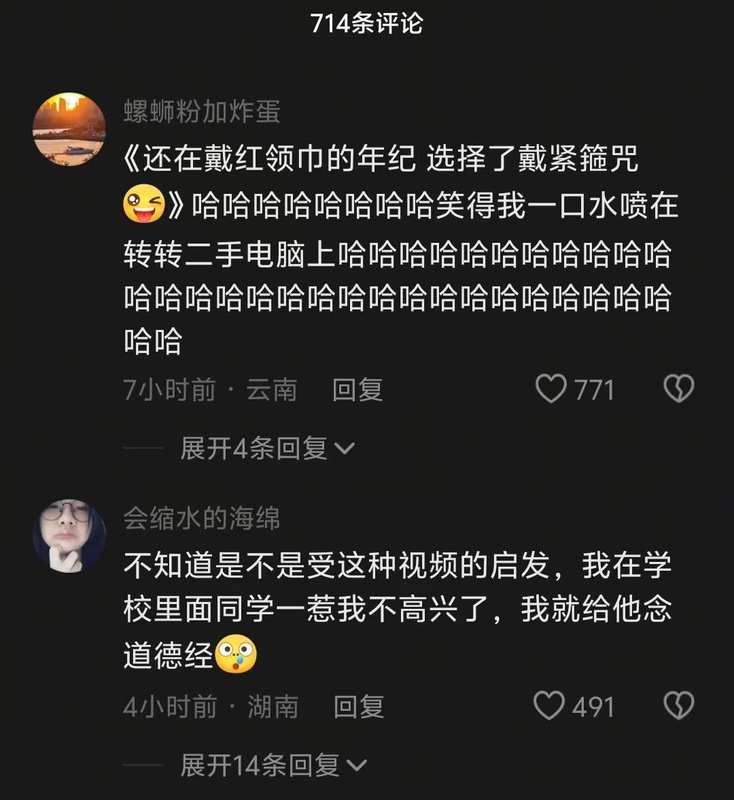Tap the broken-heart dislike icon on the first comment
734x800 pixels.
point(678,390)
